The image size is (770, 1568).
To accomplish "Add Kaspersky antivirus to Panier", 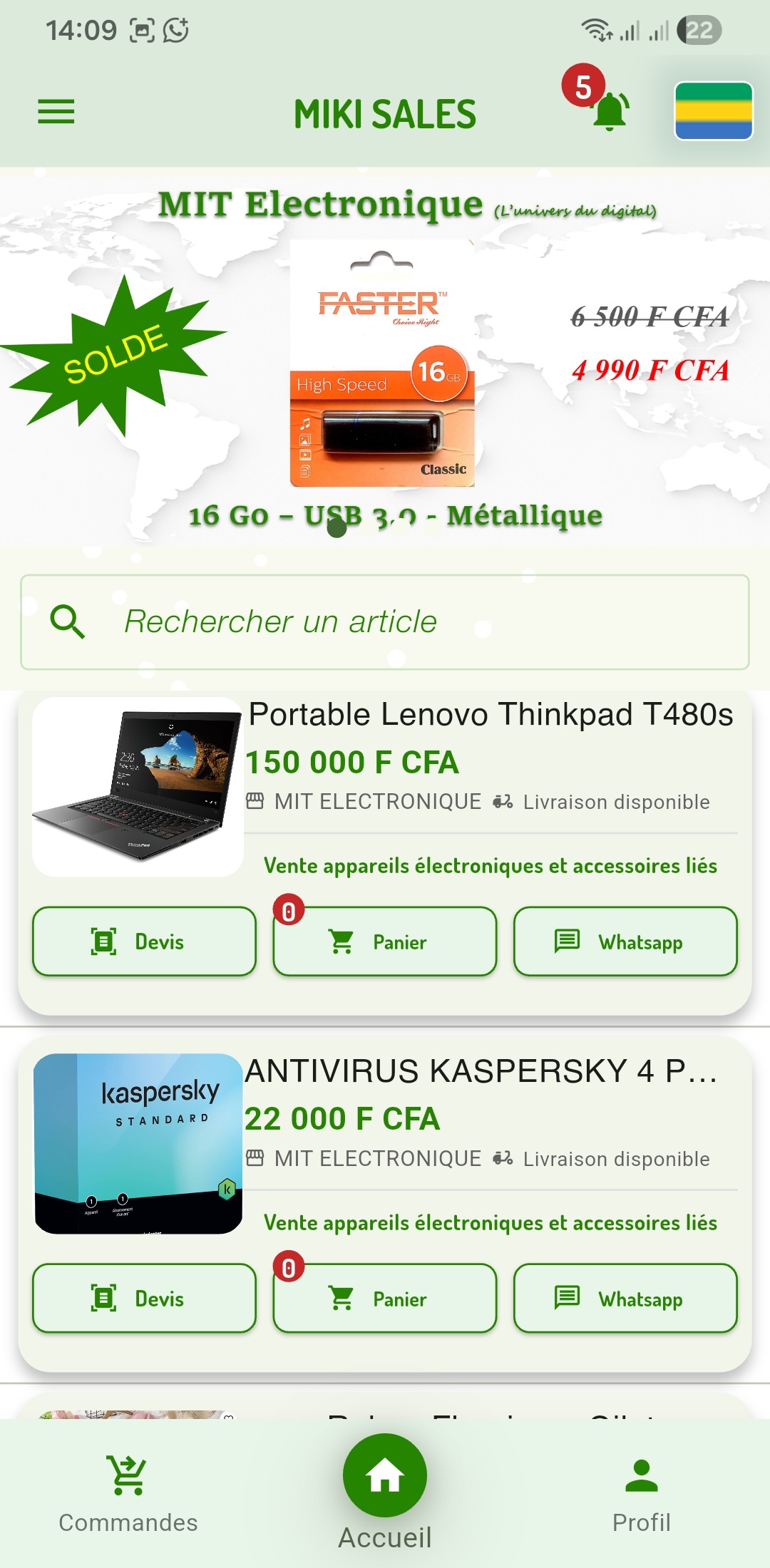I will [385, 1299].
